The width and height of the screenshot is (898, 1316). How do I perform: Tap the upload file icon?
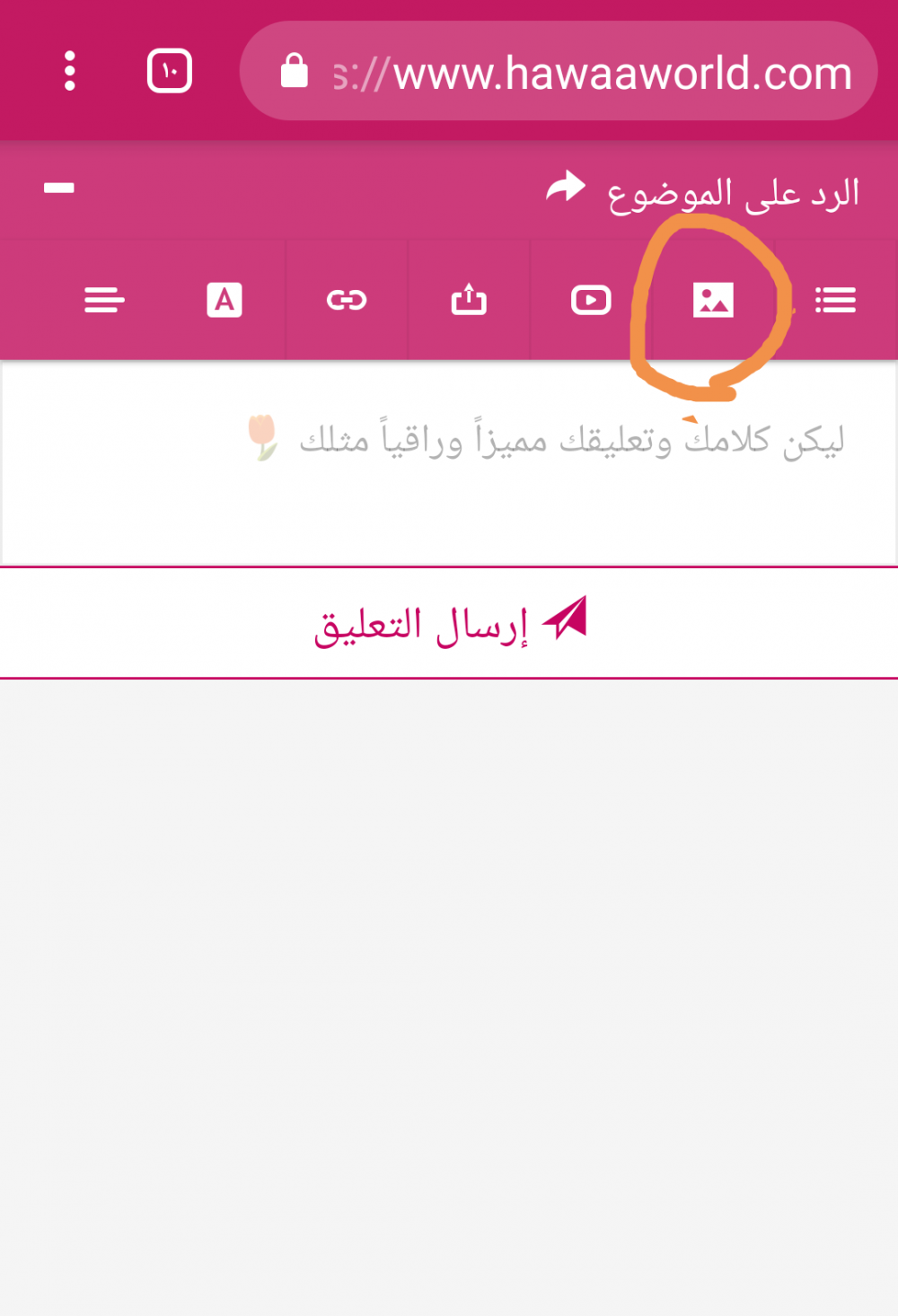coord(469,300)
